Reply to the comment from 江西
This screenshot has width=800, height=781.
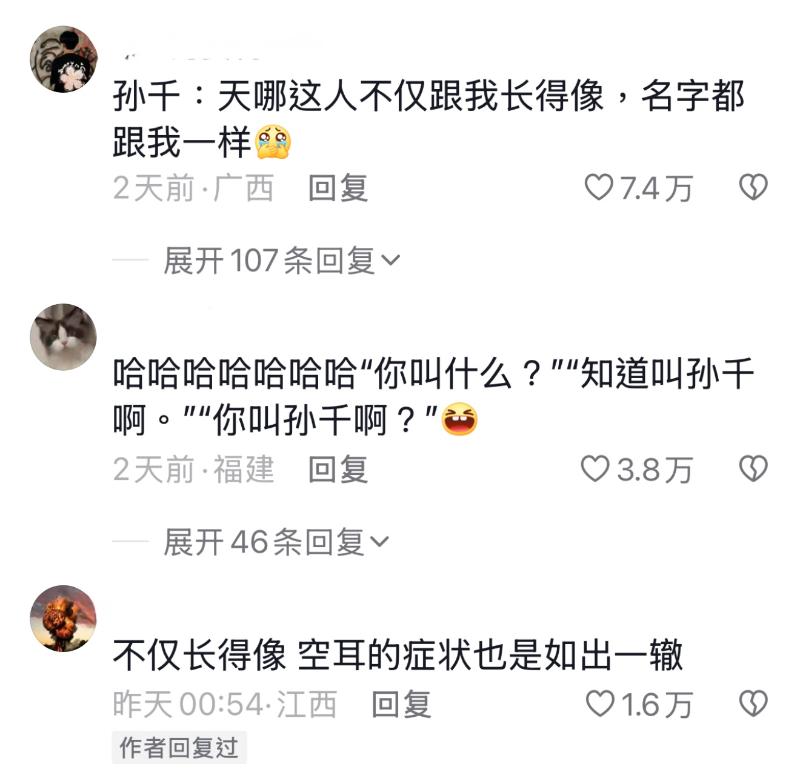[x=401, y=704]
